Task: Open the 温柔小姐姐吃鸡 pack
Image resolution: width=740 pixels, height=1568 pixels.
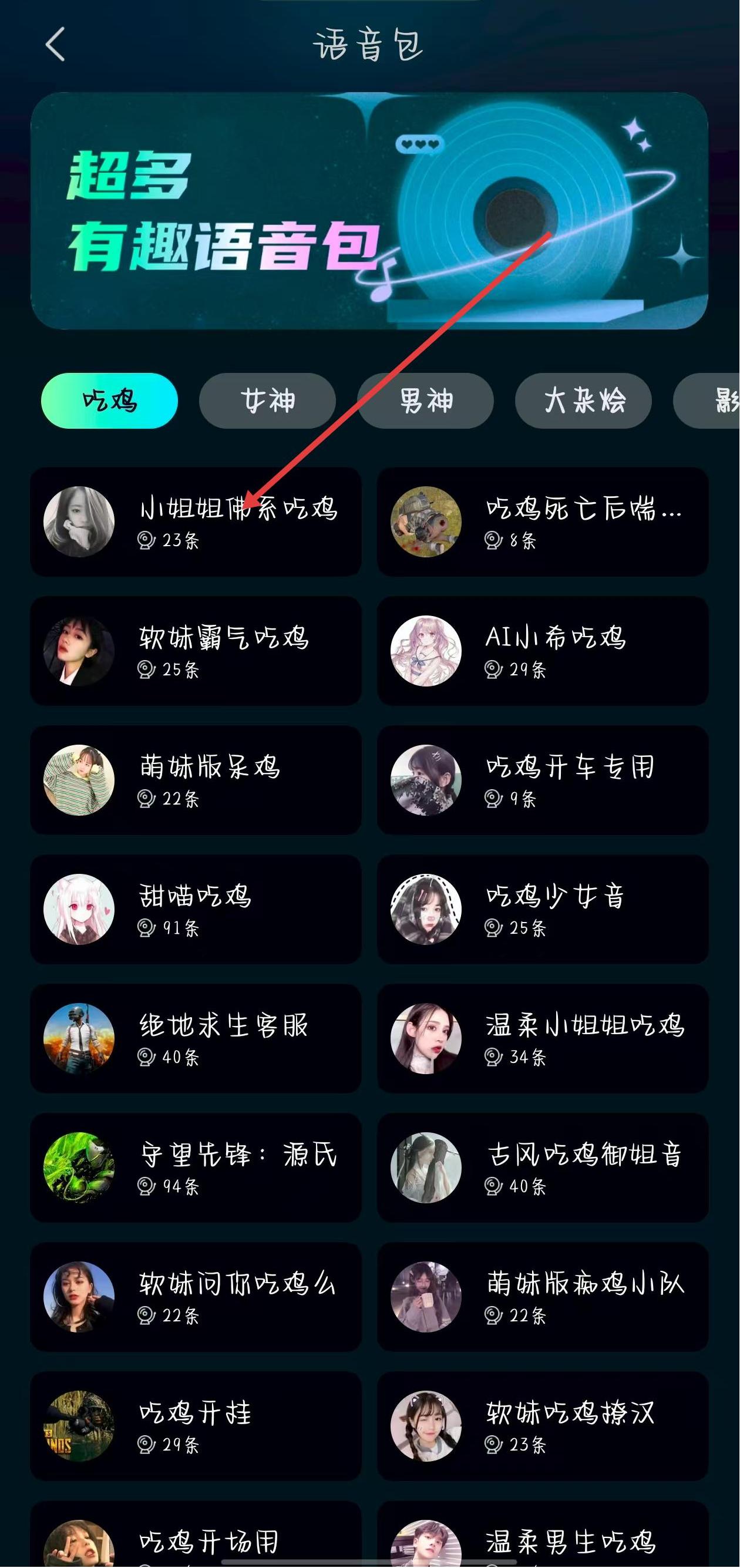Action: (542, 1038)
